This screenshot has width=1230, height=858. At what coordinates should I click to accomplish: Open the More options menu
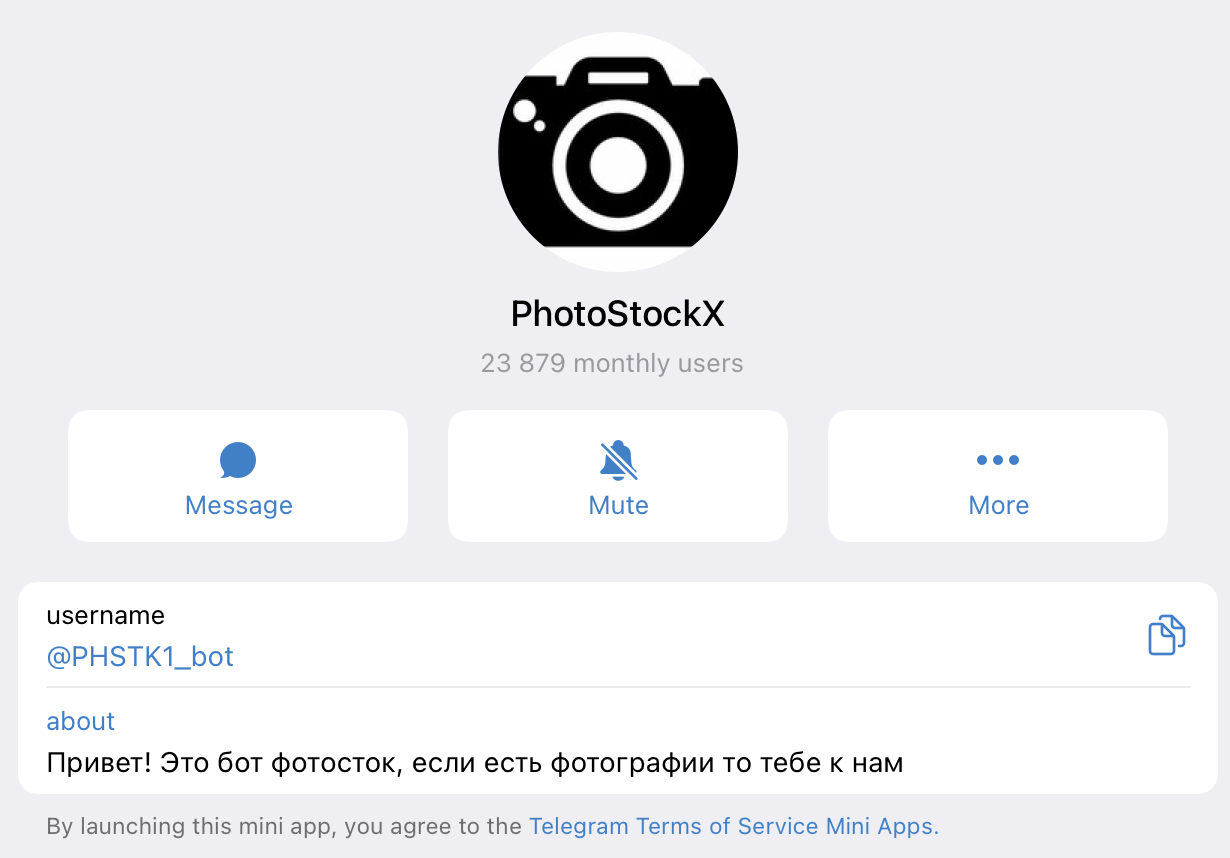coord(998,476)
